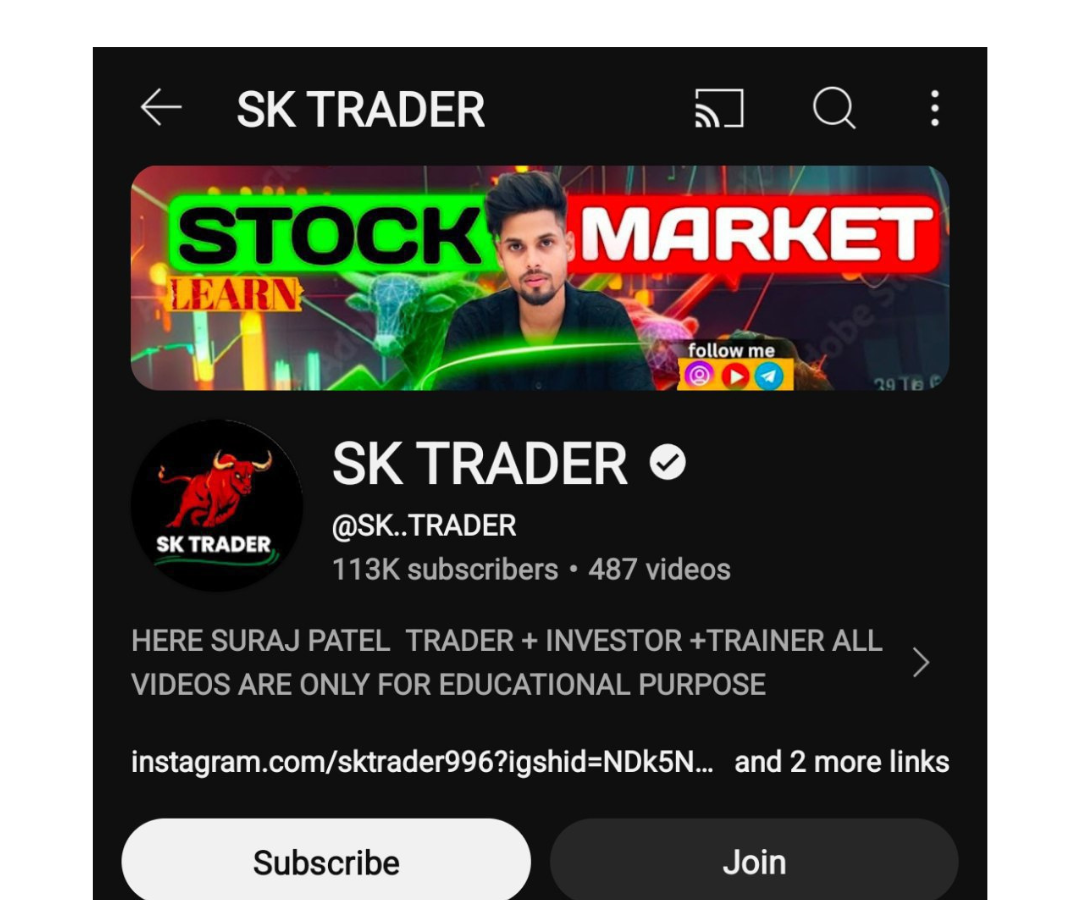1080x900 pixels.
Task: Show the 2 more links
Action: click(x=842, y=762)
